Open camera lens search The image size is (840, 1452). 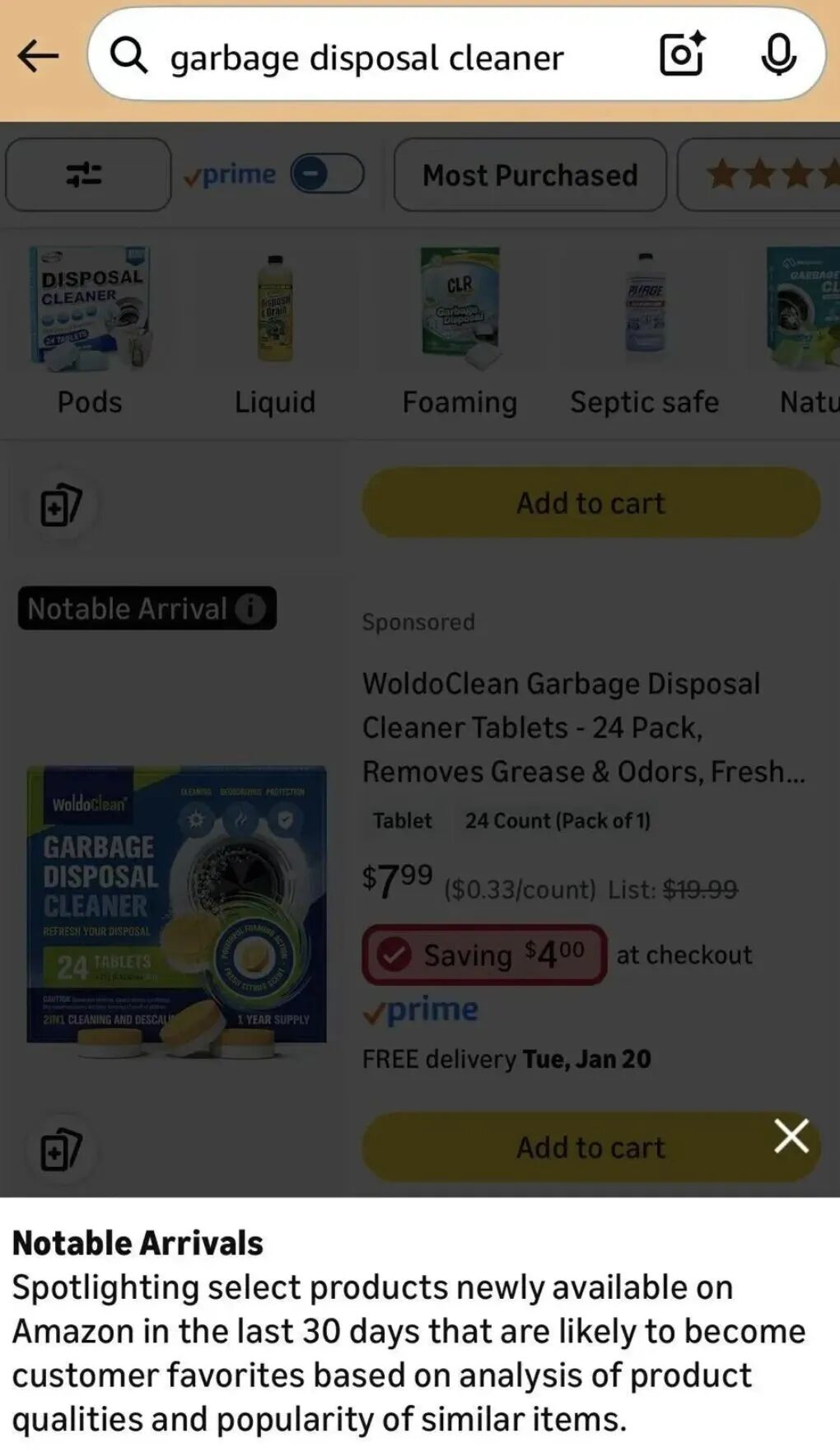point(682,55)
